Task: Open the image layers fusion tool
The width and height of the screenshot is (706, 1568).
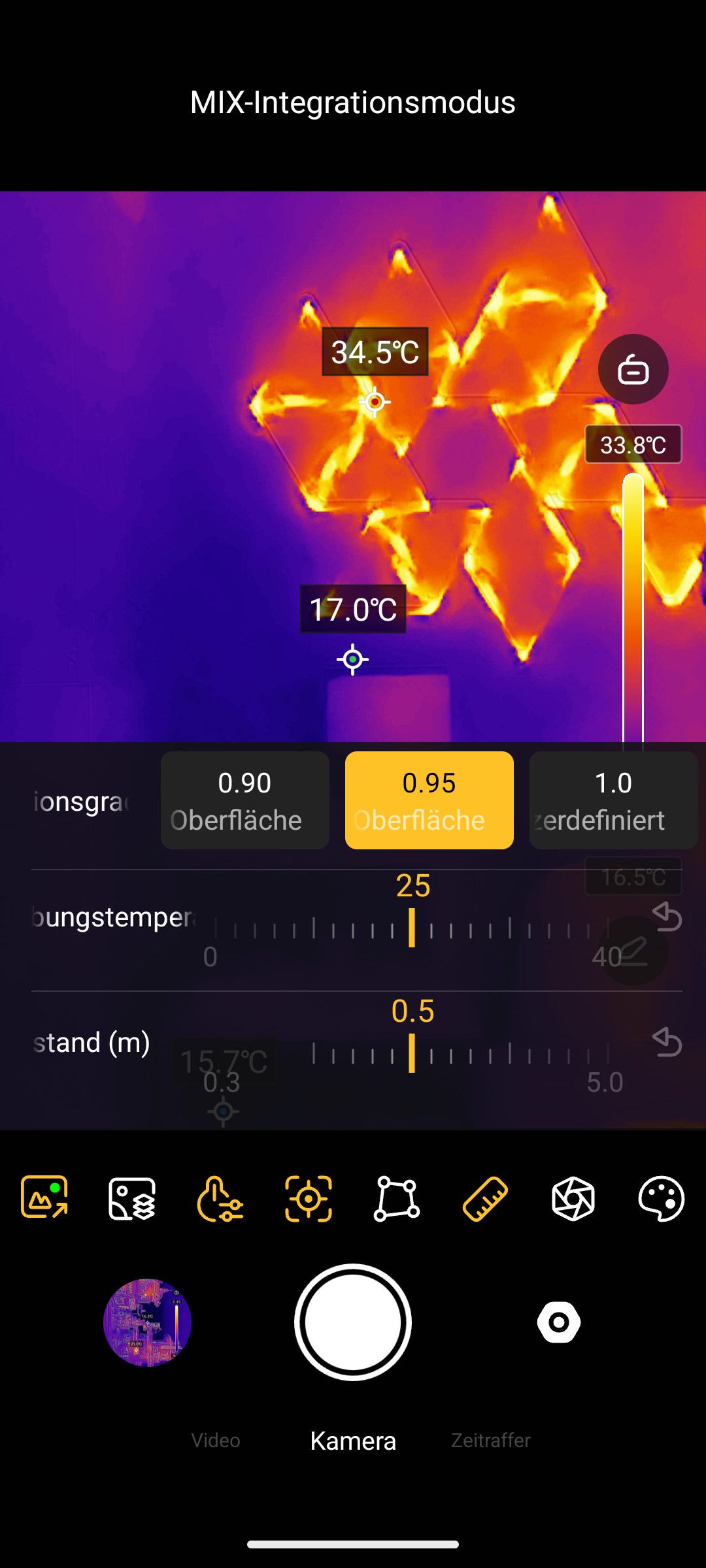Action: click(133, 1198)
